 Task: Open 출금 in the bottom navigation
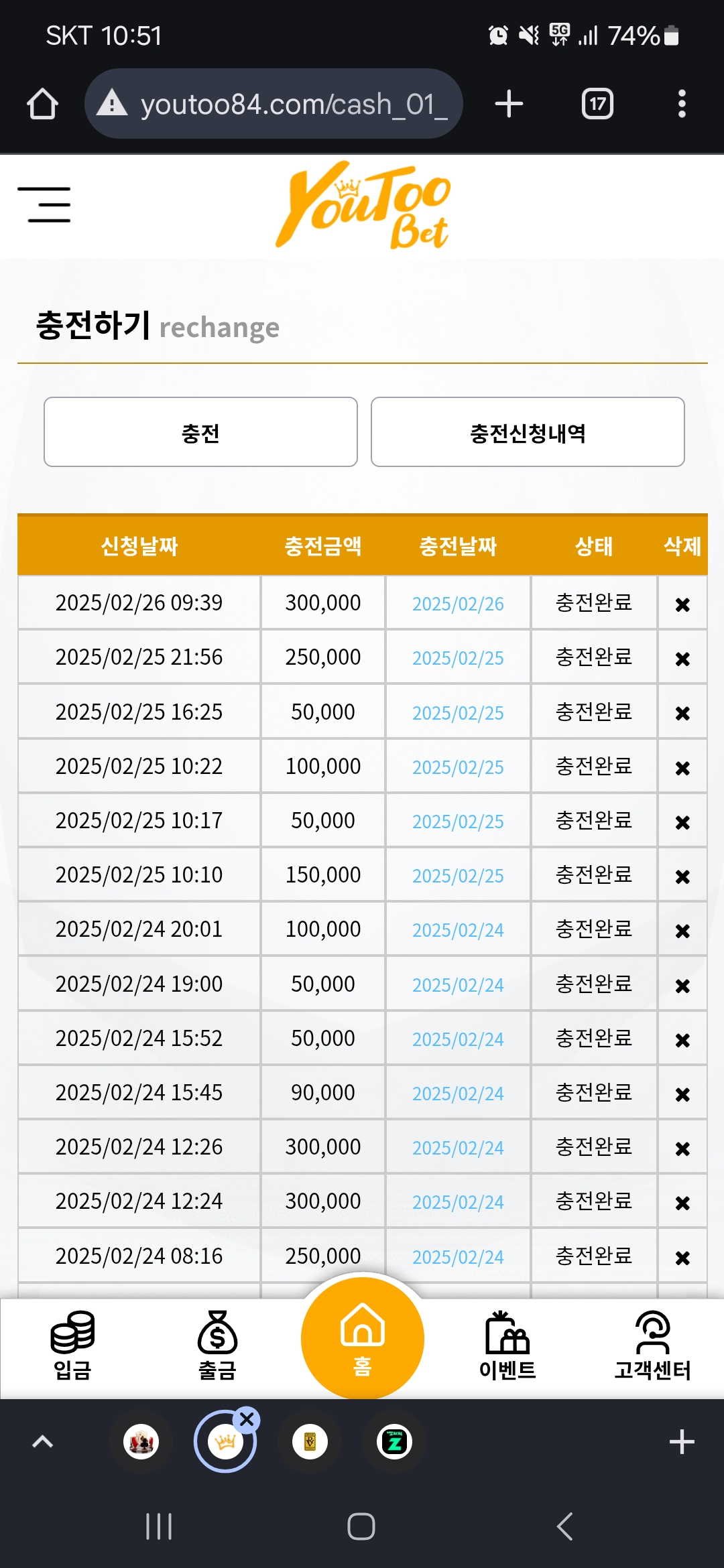coord(217,1346)
